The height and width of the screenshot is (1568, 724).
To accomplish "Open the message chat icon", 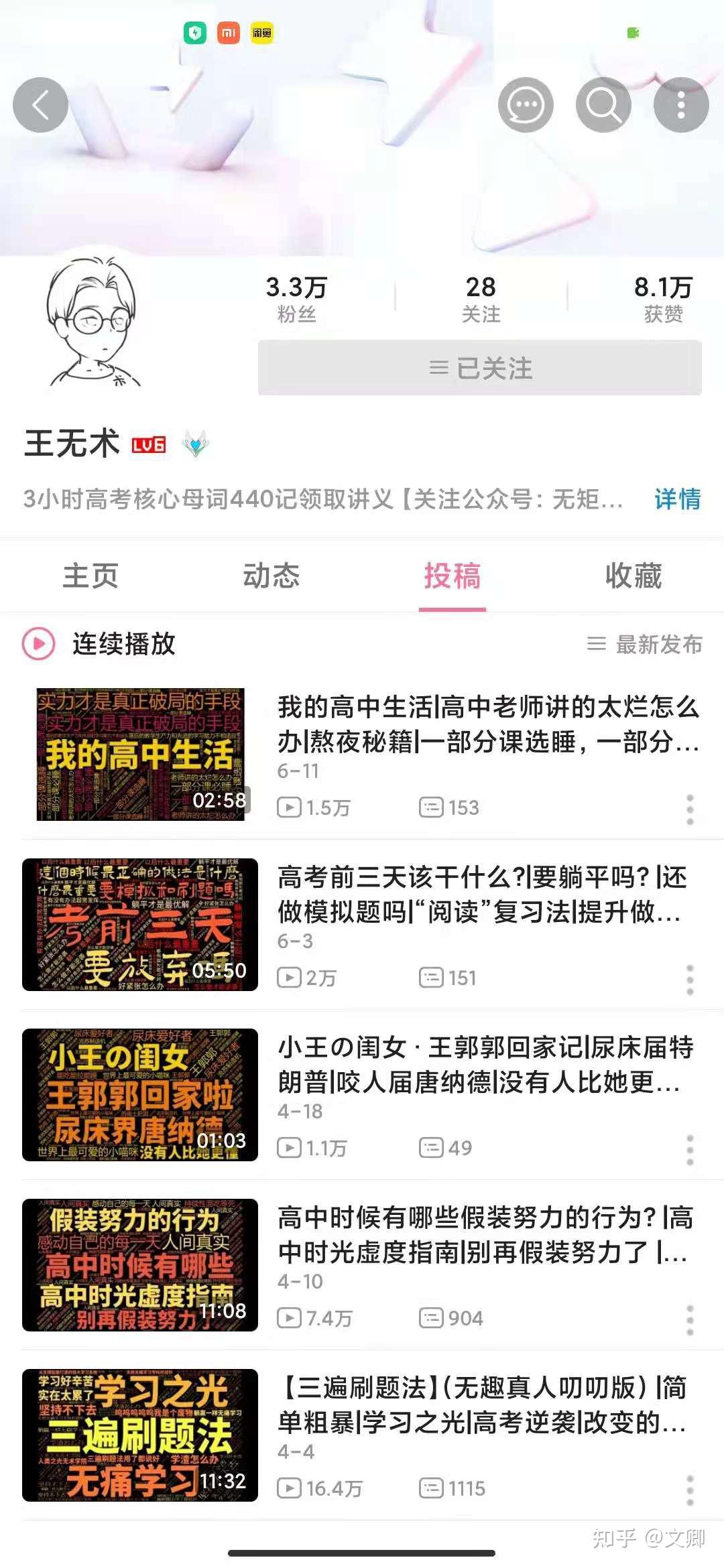I will coord(526,105).
